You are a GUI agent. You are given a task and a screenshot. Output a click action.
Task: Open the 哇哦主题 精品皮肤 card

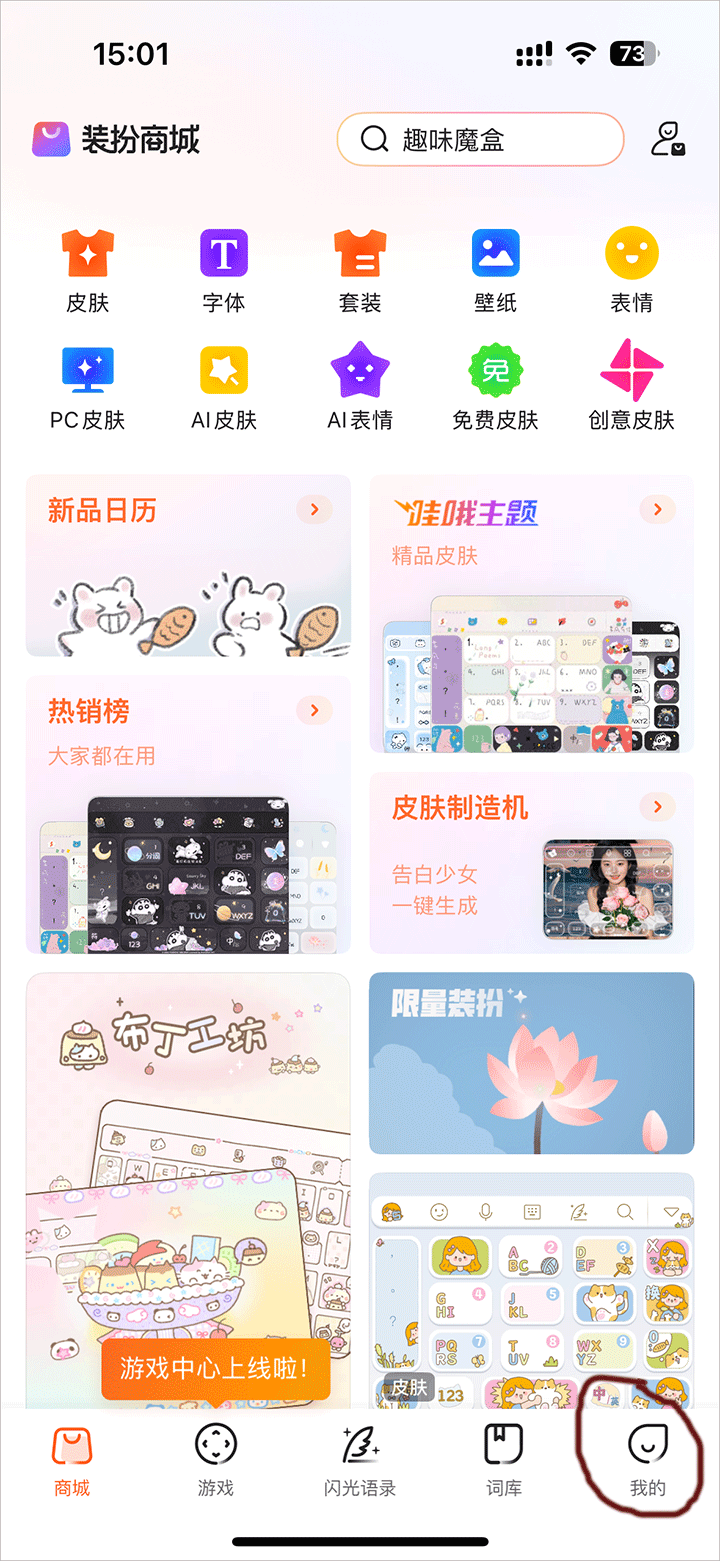coord(532,614)
